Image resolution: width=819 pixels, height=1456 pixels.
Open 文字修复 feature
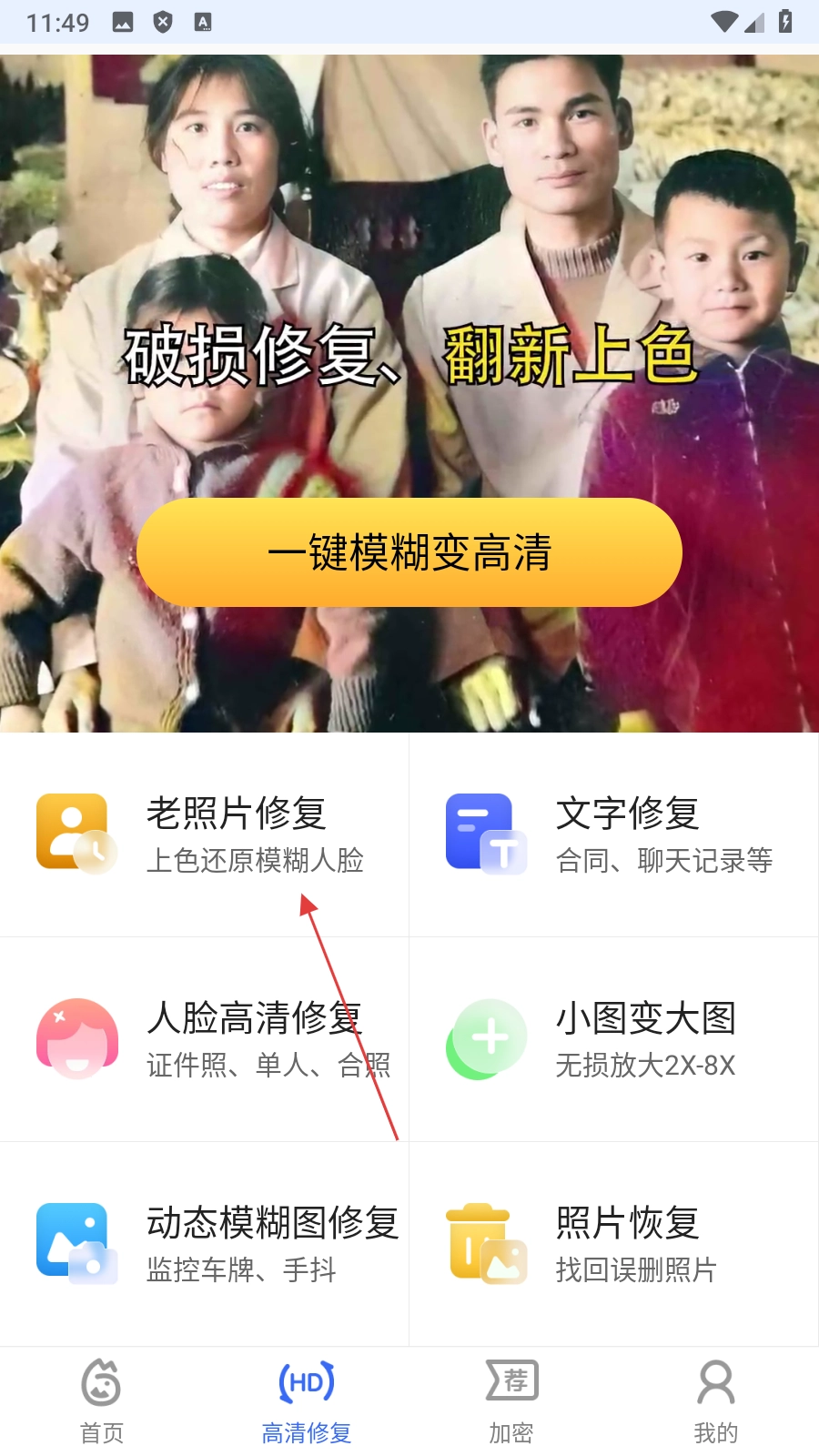614,834
